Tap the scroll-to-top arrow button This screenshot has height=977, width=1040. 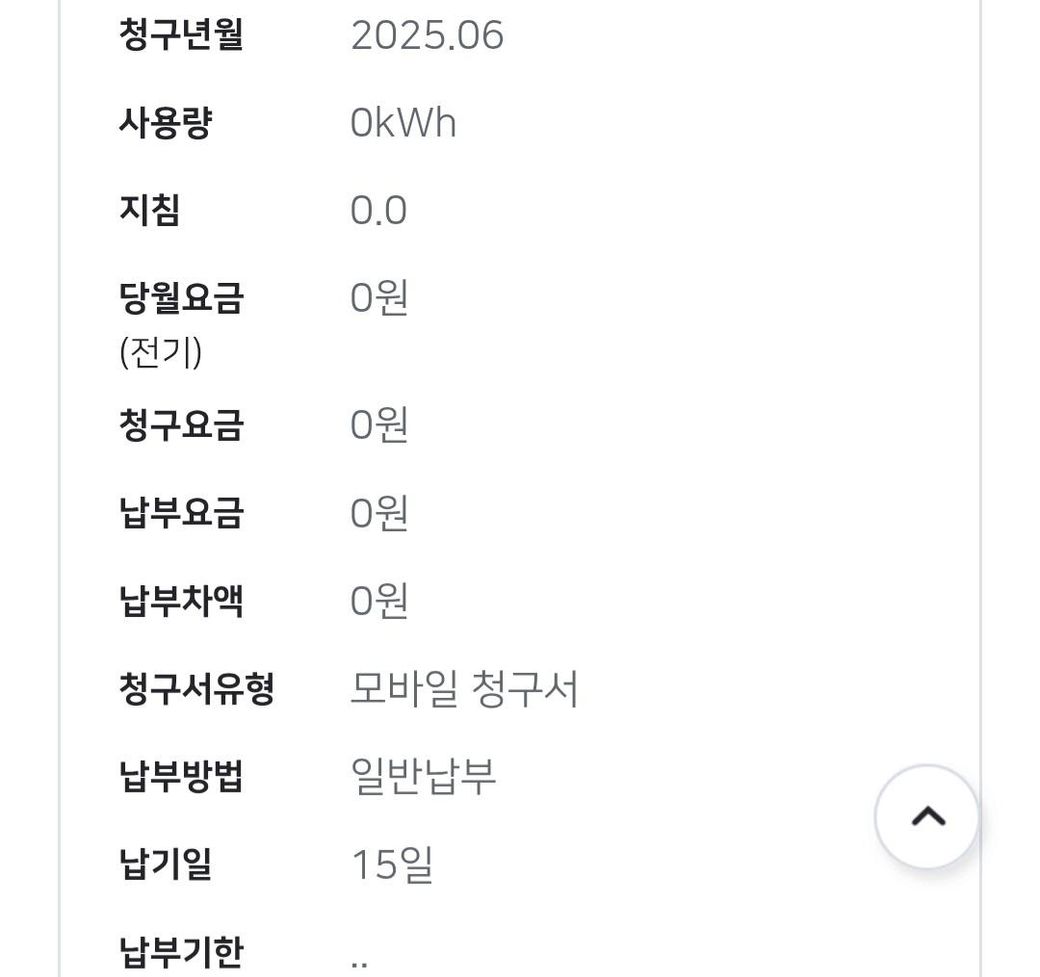(x=927, y=817)
